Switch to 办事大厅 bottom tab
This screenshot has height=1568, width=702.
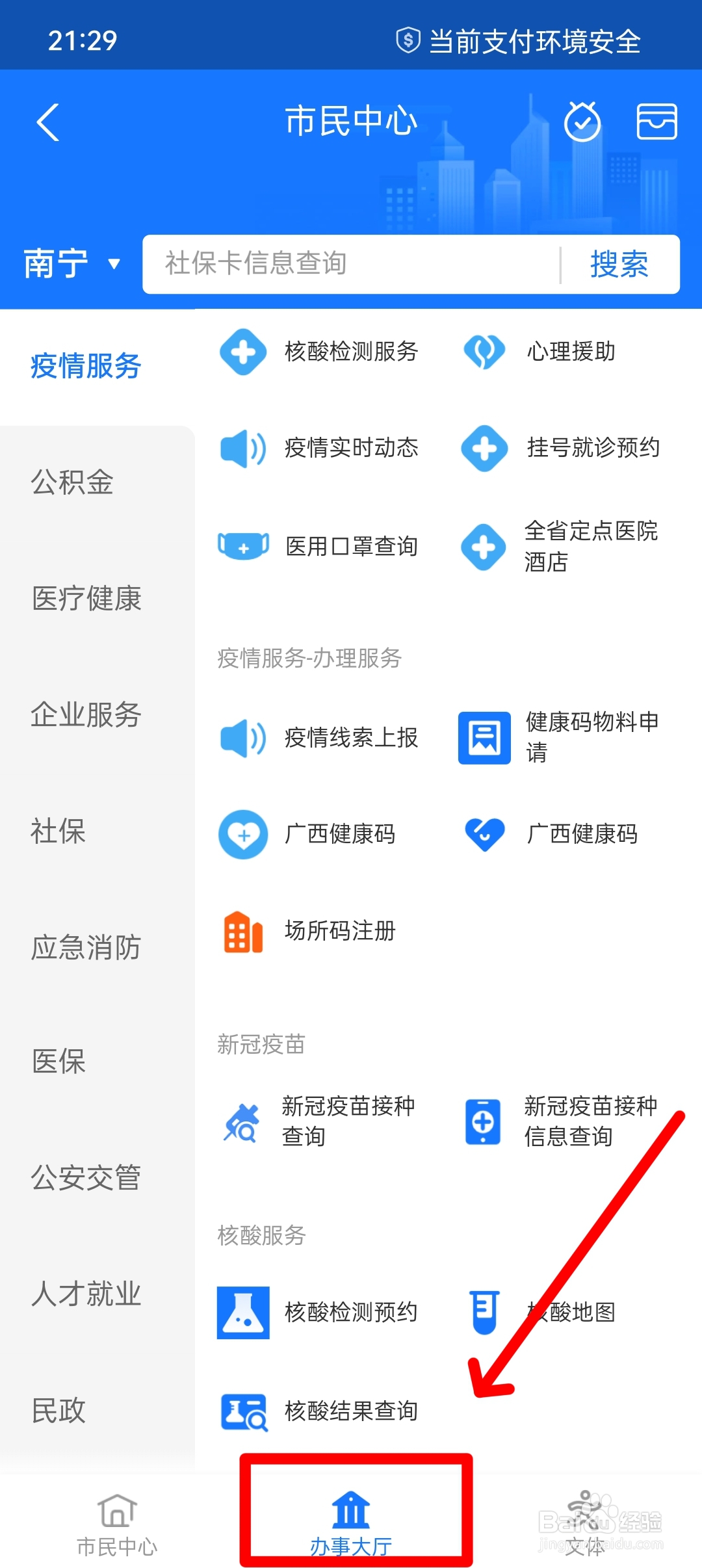click(x=351, y=1521)
